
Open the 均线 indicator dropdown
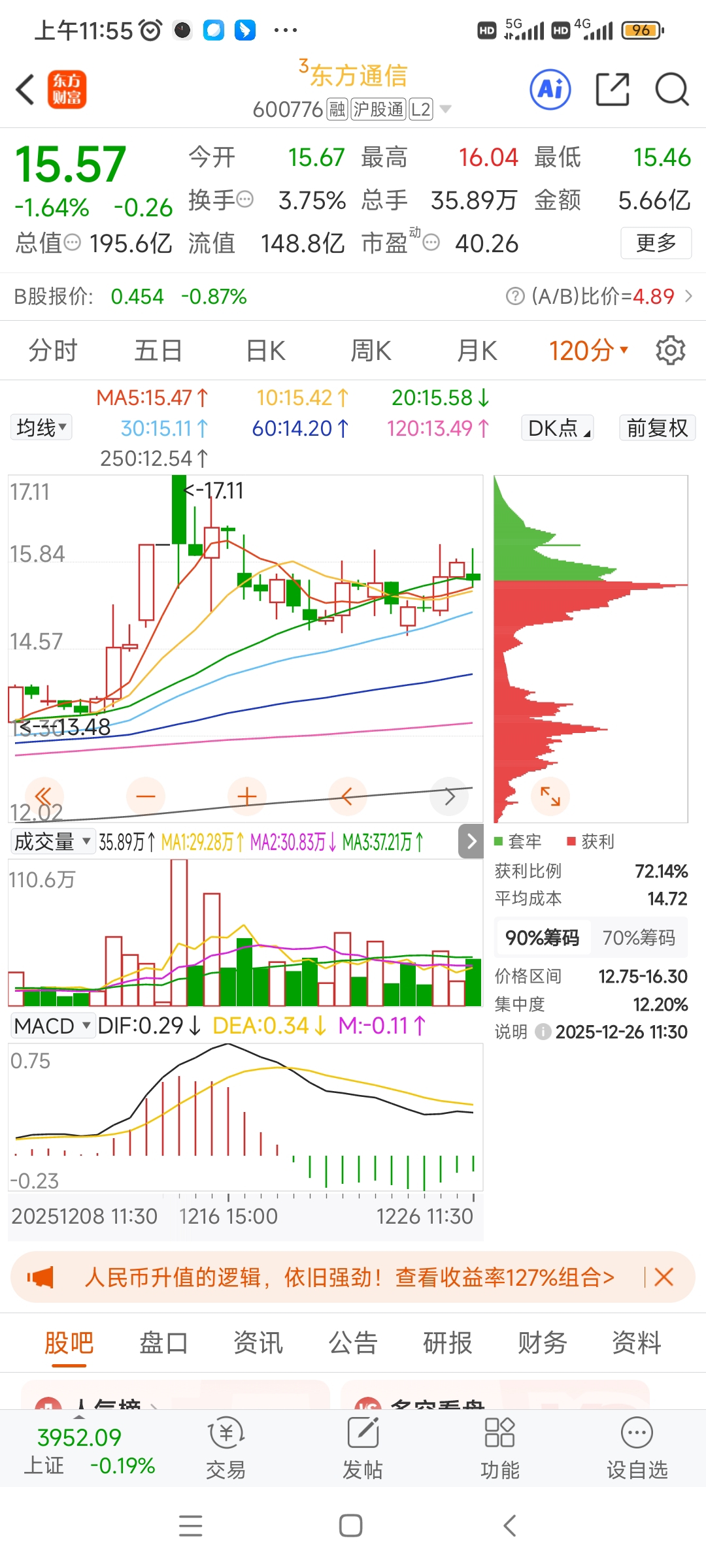pos(41,428)
